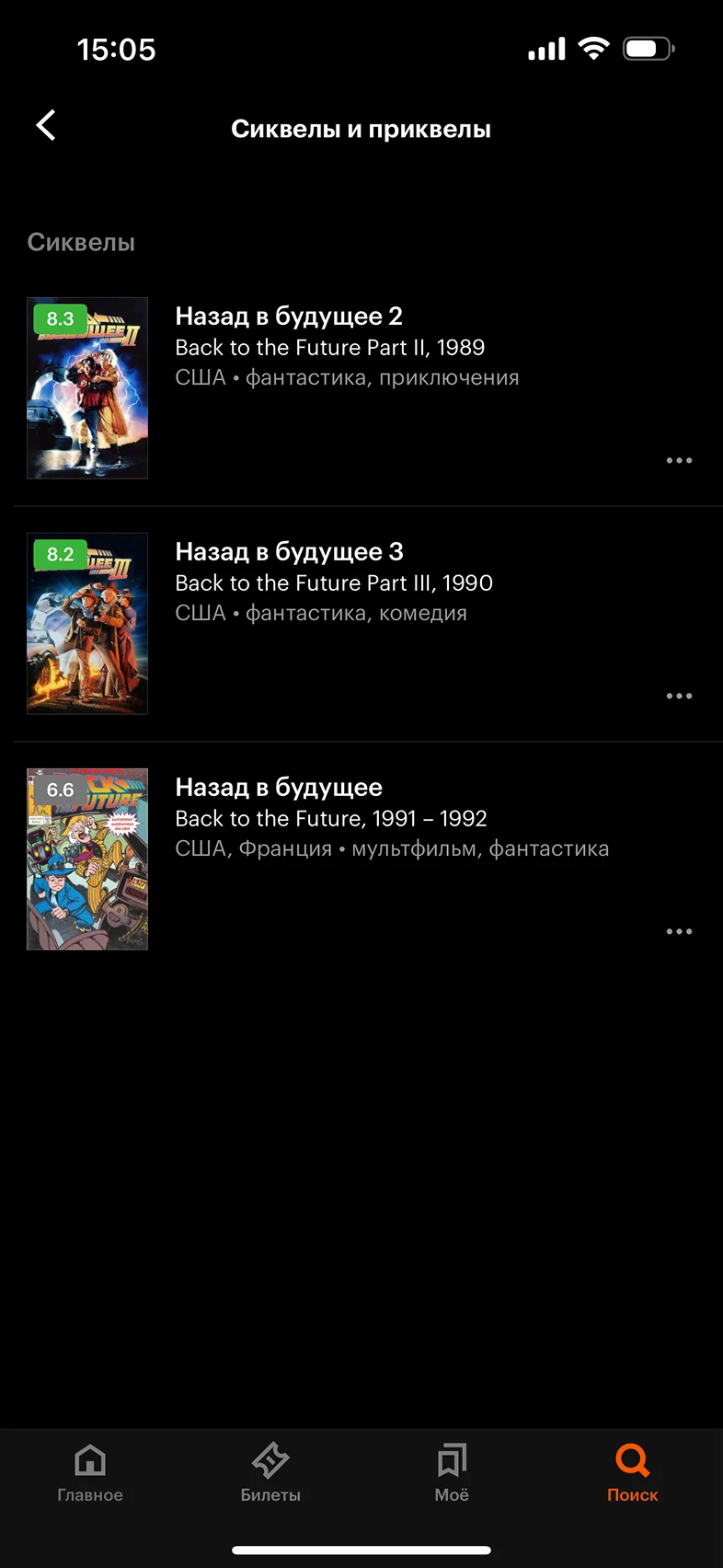Open Назад в будущее 2 movie page
This screenshot has height=1568, width=723.
pyautogui.click(x=289, y=317)
